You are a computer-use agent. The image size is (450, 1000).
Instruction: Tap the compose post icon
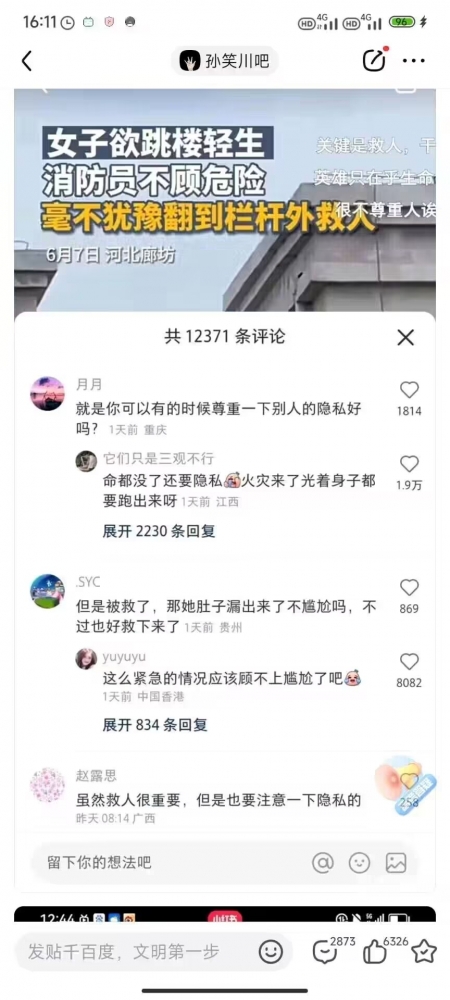point(374,61)
